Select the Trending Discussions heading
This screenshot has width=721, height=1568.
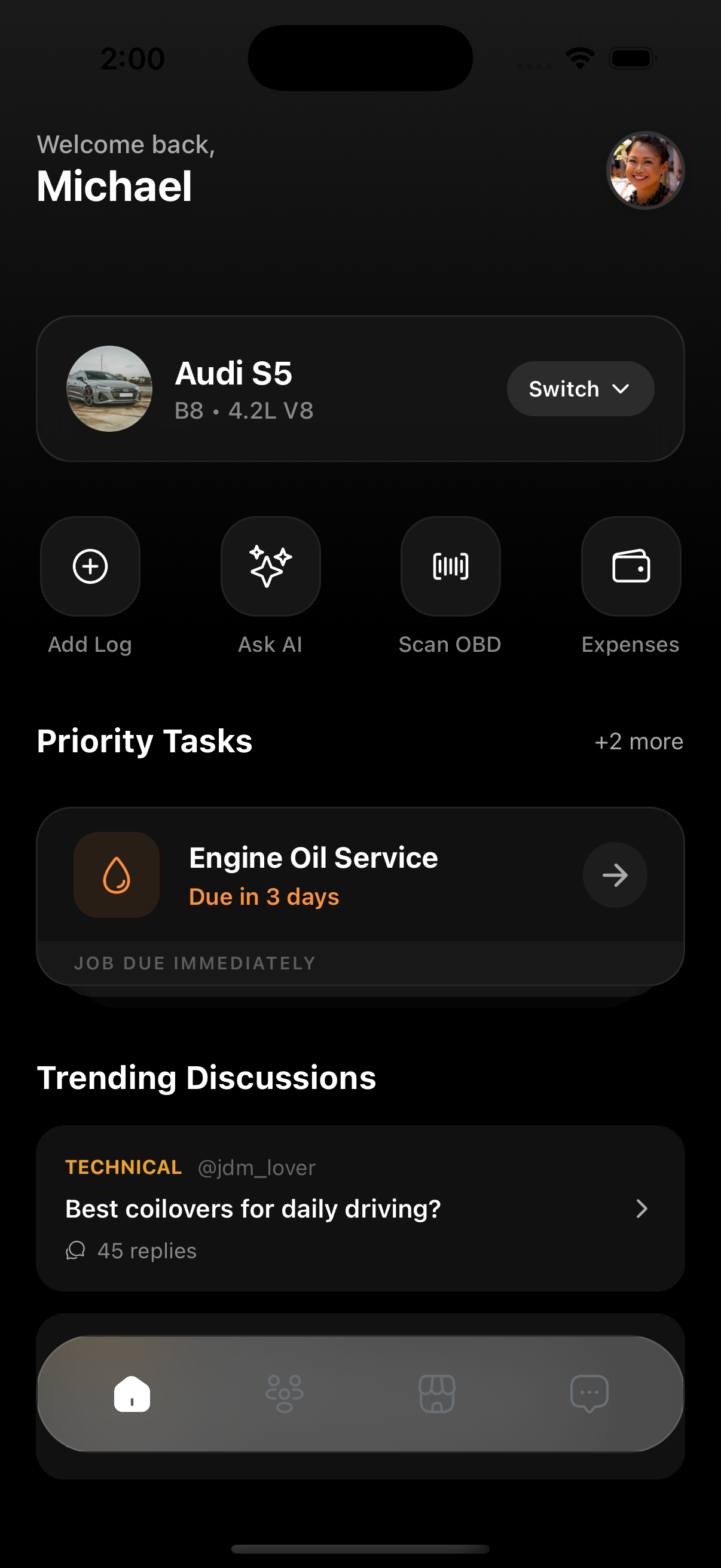point(206,1078)
